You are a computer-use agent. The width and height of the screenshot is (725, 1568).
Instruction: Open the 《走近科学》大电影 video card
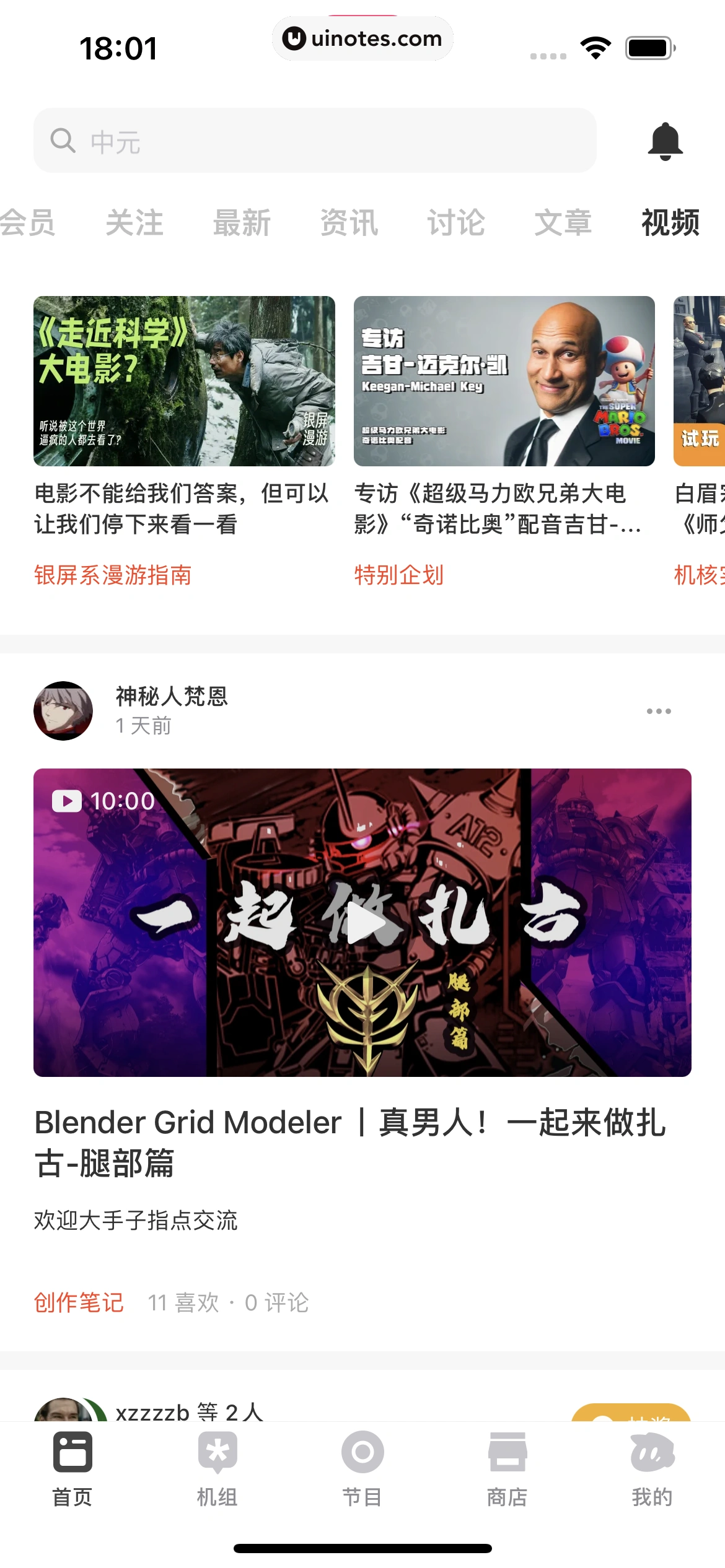pyautogui.click(x=184, y=381)
